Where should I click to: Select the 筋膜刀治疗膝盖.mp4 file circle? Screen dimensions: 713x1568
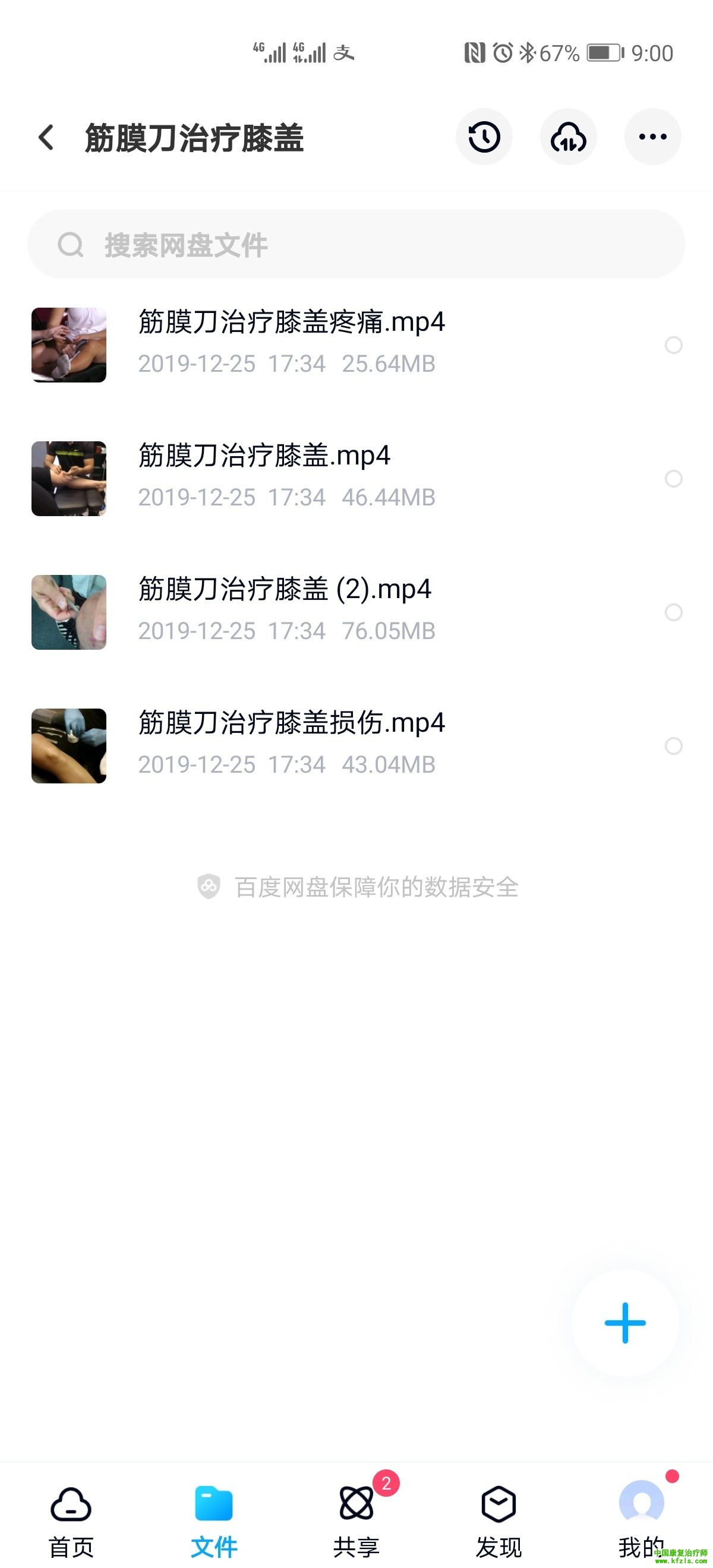pyautogui.click(x=673, y=479)
